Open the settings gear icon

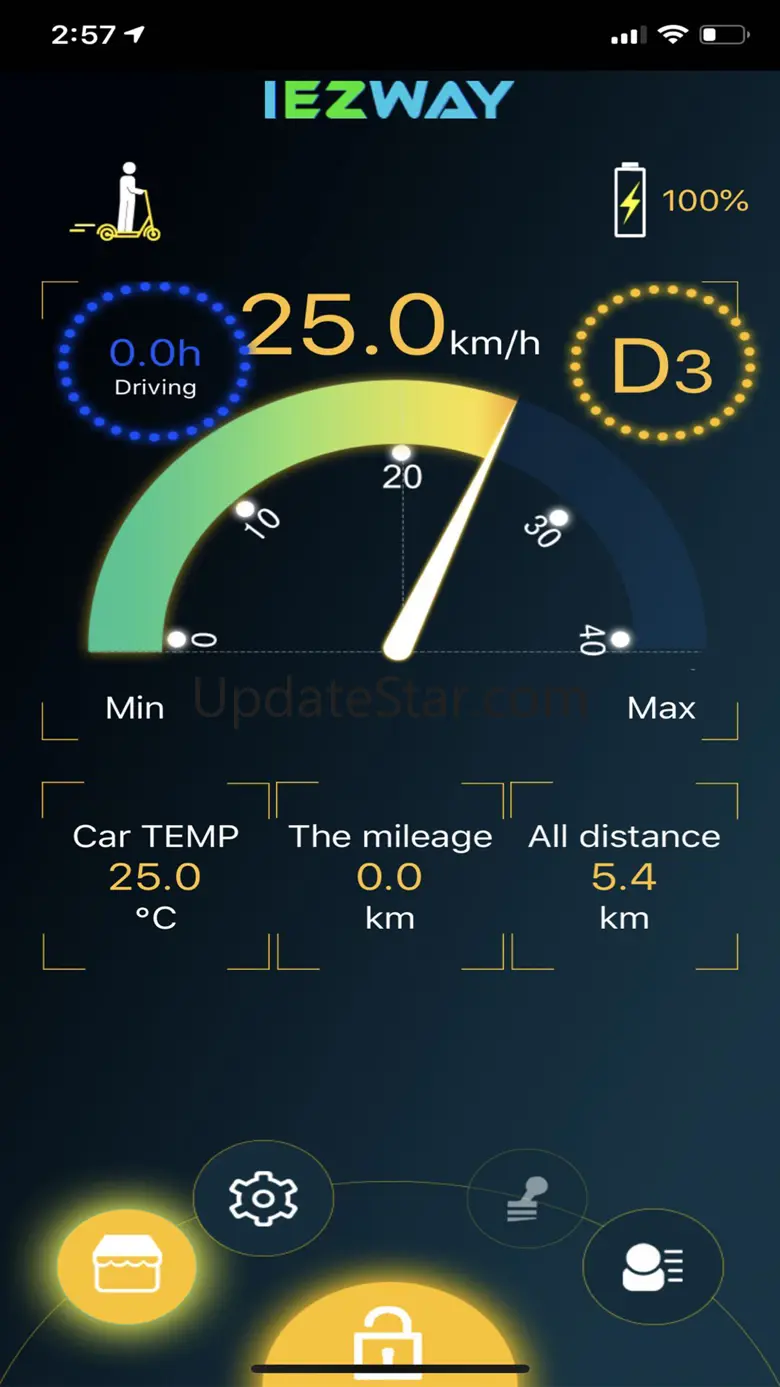pos(263,1198)
